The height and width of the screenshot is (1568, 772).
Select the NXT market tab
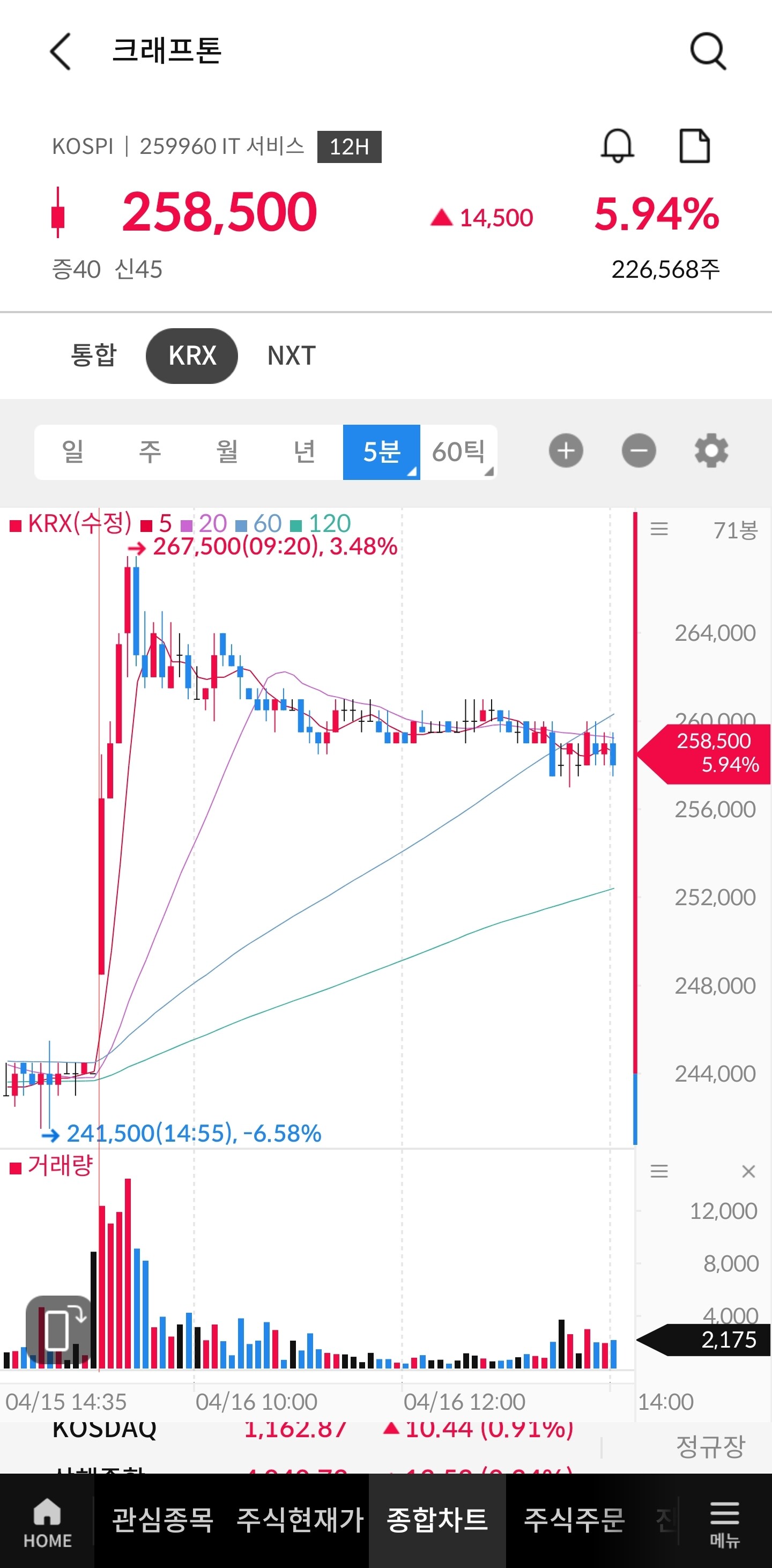point(292,356)
